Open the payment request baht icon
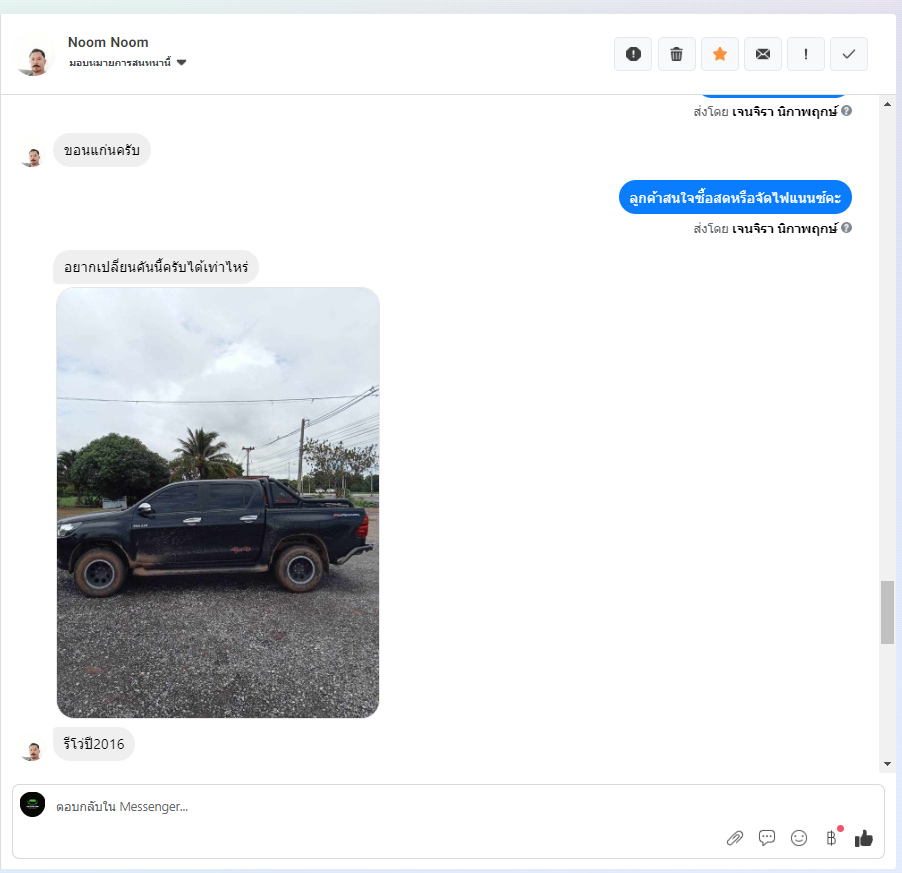 [x=830, y=838]
